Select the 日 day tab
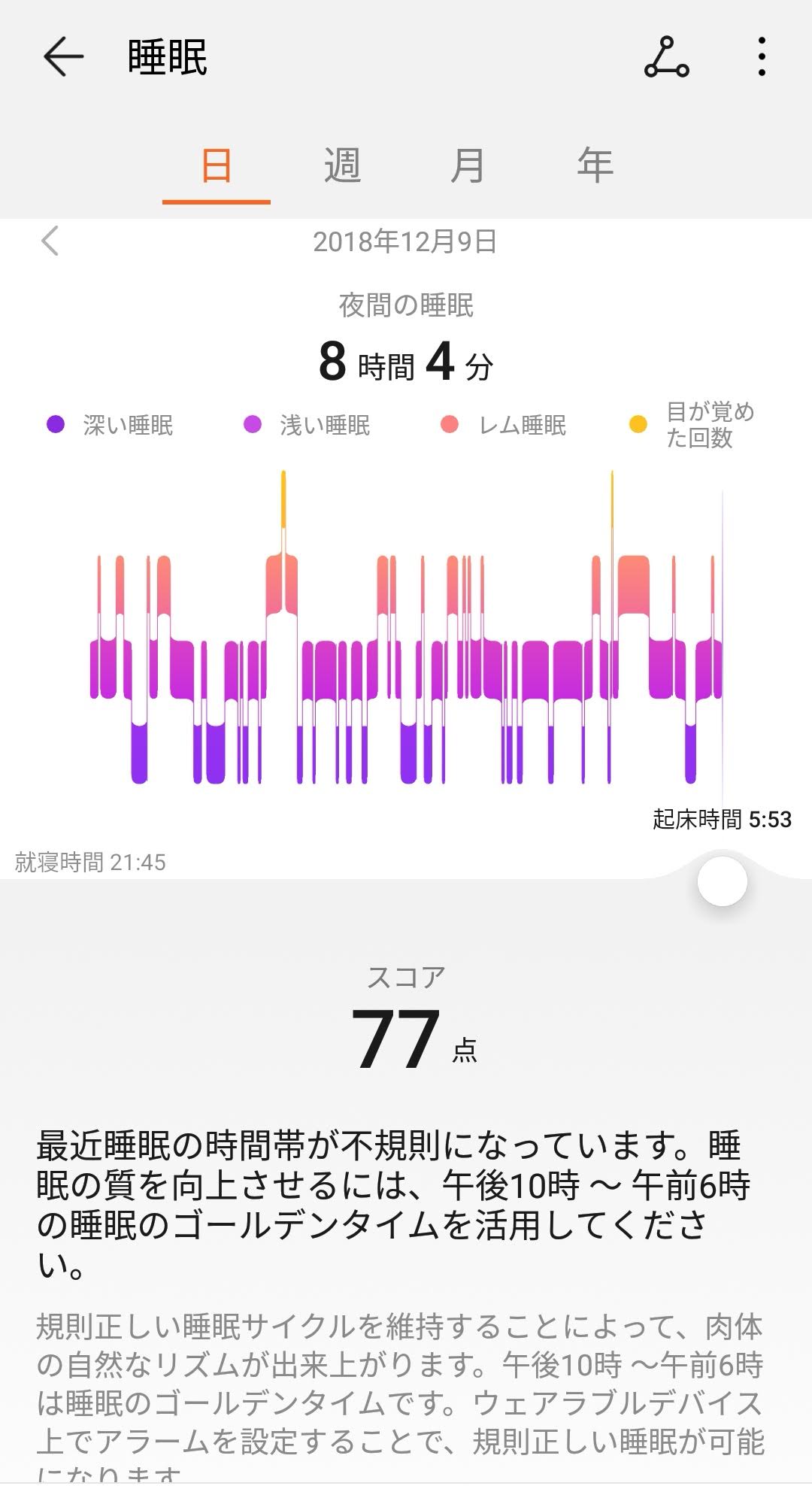This screenshot has width=812, height=1498. (217, 166)
